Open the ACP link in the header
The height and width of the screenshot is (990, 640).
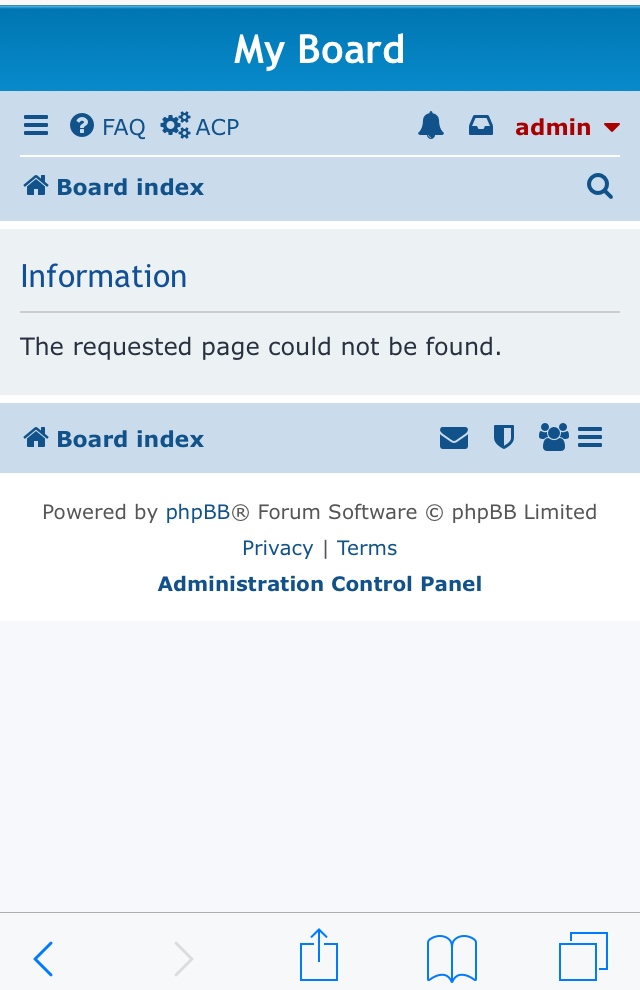coord(200,127)
